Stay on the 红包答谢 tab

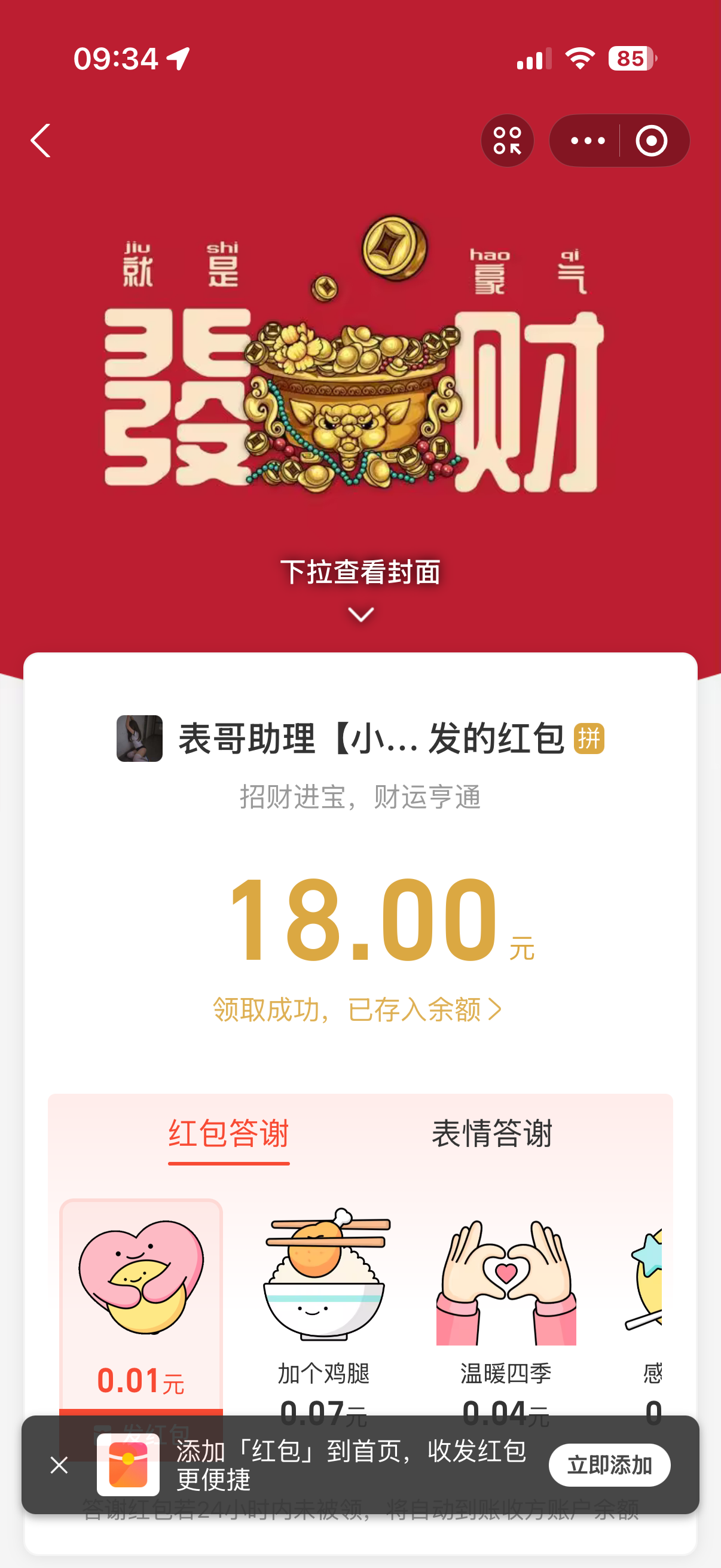(228, 1133)
